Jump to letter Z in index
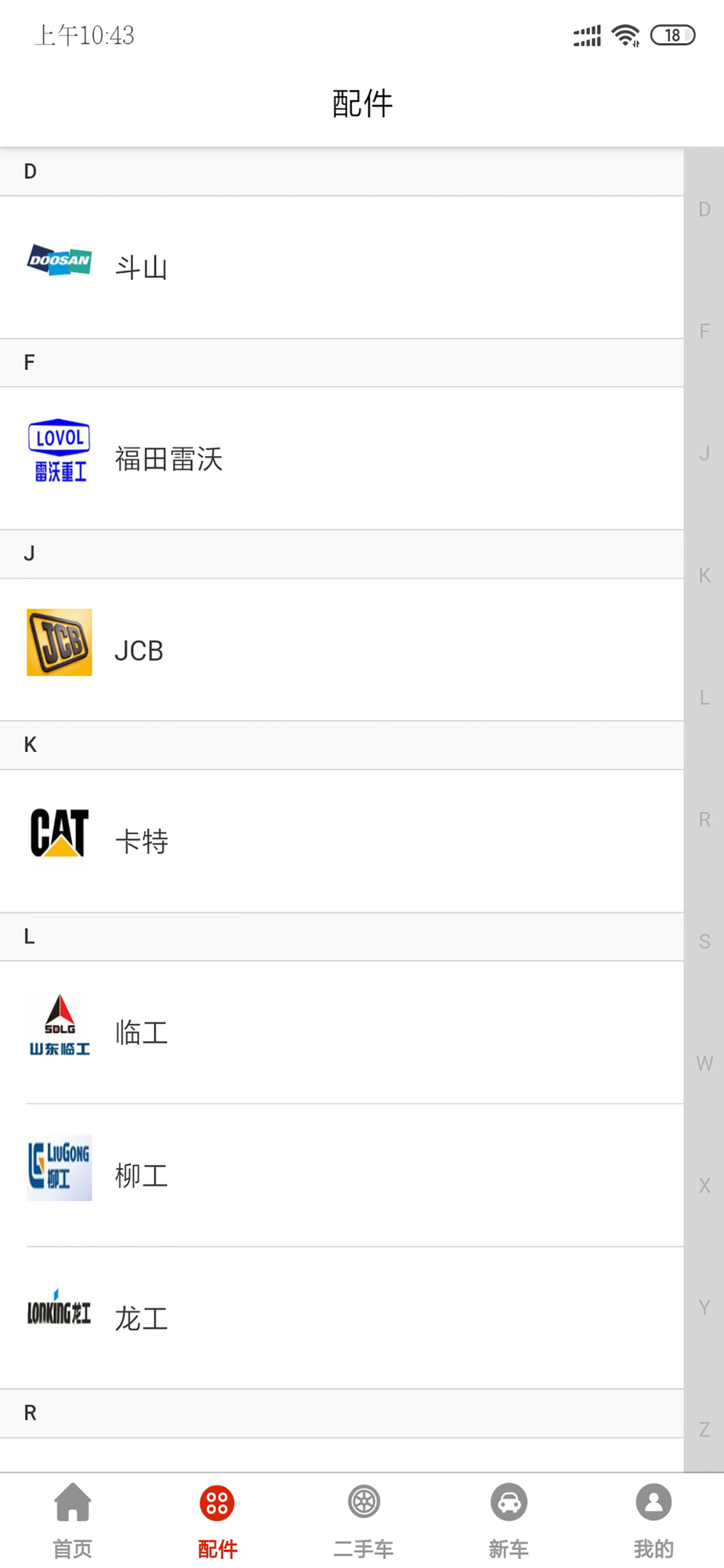Screen dimensions: 724x1568 (x=704, y=1429)
